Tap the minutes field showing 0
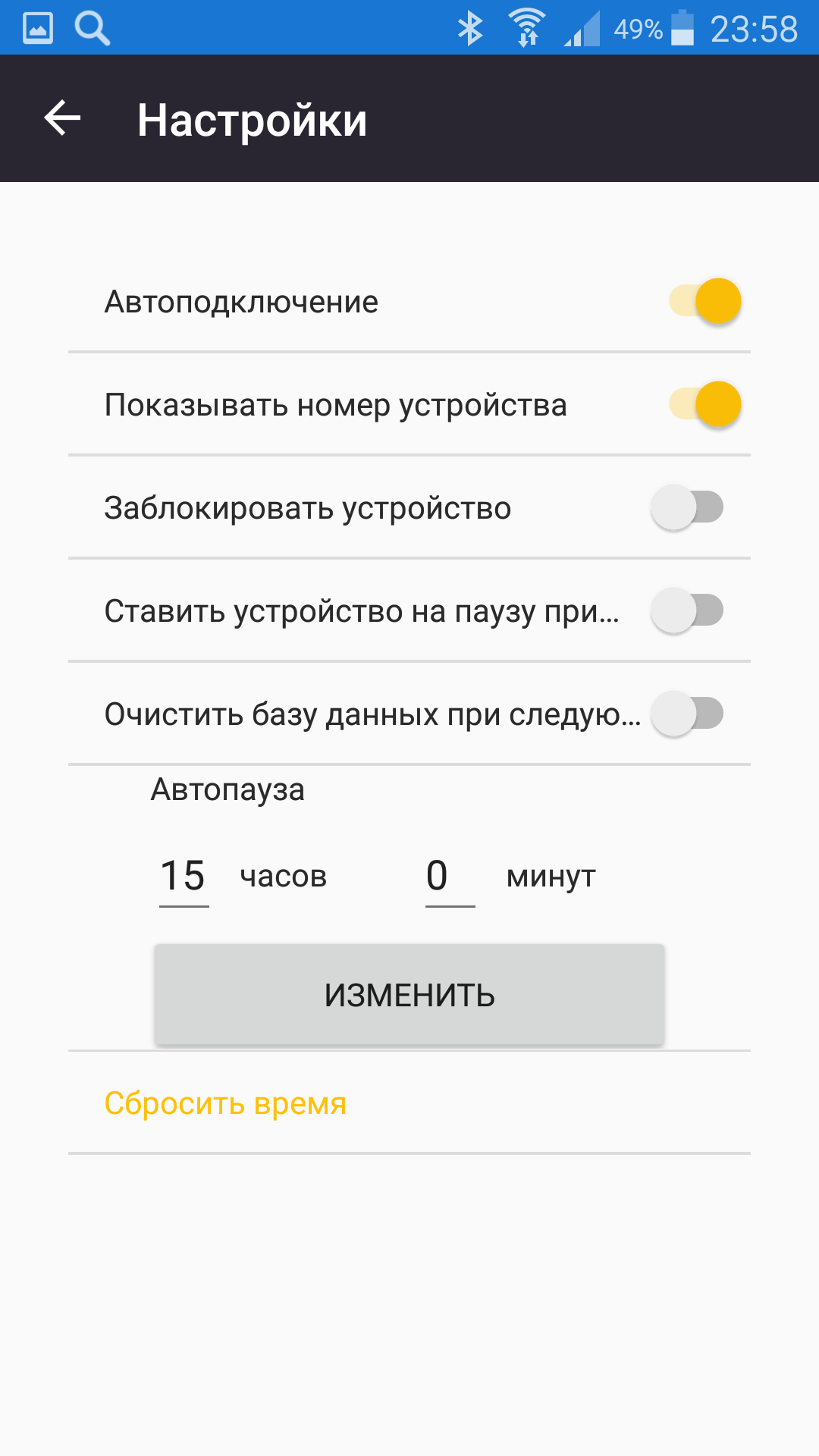This screenshot has height=1456, width=819. [450, 877]
